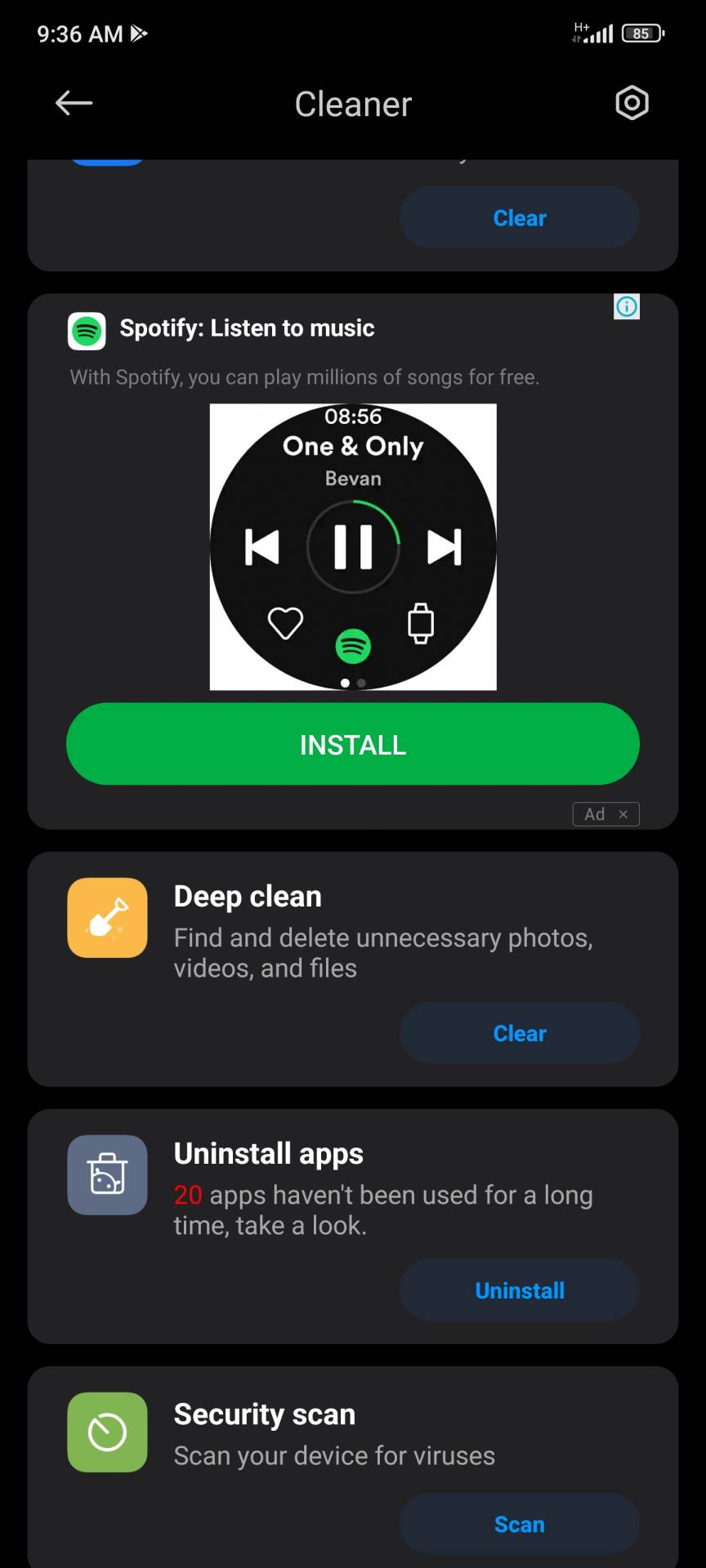This screenshot has width=706, height=1568.
Task: Tap Clear under Deep clean
Action: 519,1033
